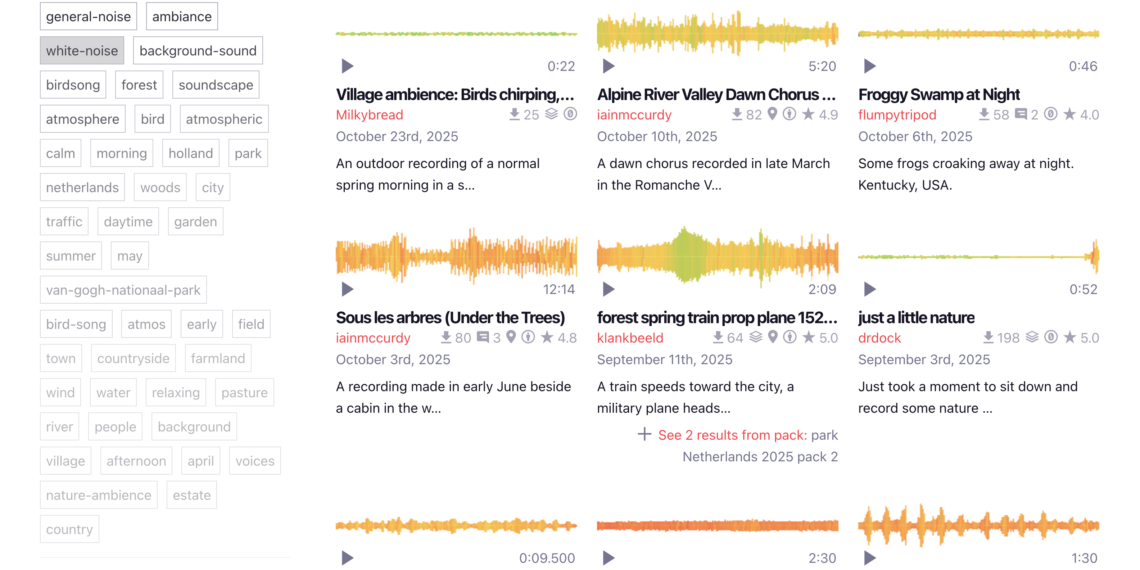Screen dimensions: 1140x570
Task: Start playback of Froggy Swamp at Night
Action: [869, 66]
